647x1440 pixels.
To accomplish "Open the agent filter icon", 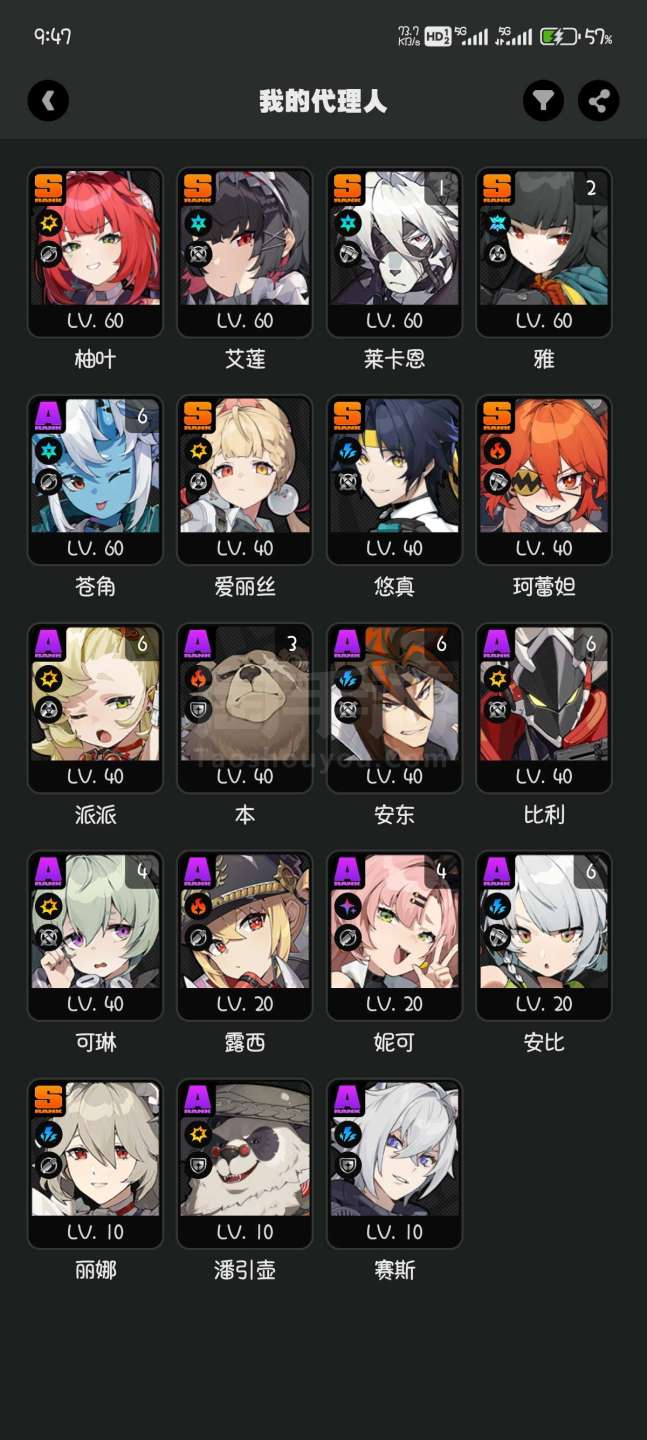I will 543,101.
